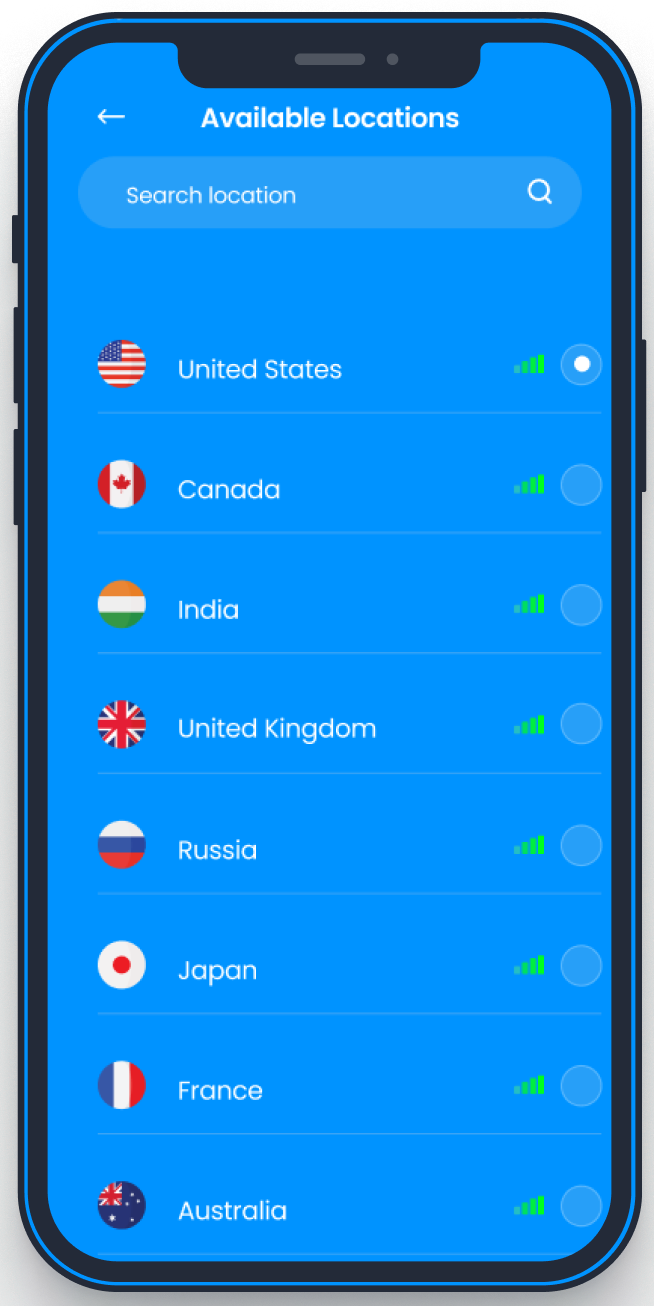Select the Japan radio button
Image resolution: width=654 pixels, height=1306 pixels.
pyautogui.click(x=581, y=966)
